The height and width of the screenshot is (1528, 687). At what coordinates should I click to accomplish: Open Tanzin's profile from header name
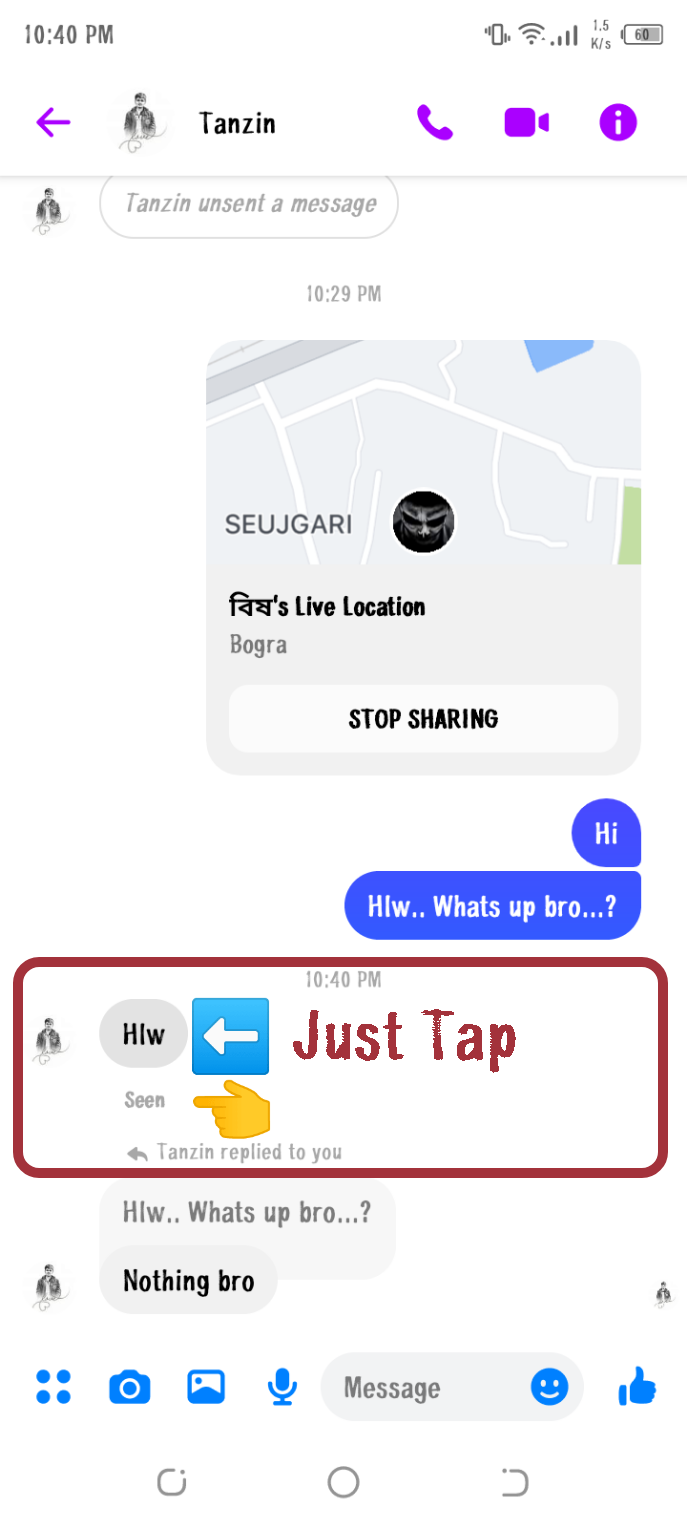237,123
